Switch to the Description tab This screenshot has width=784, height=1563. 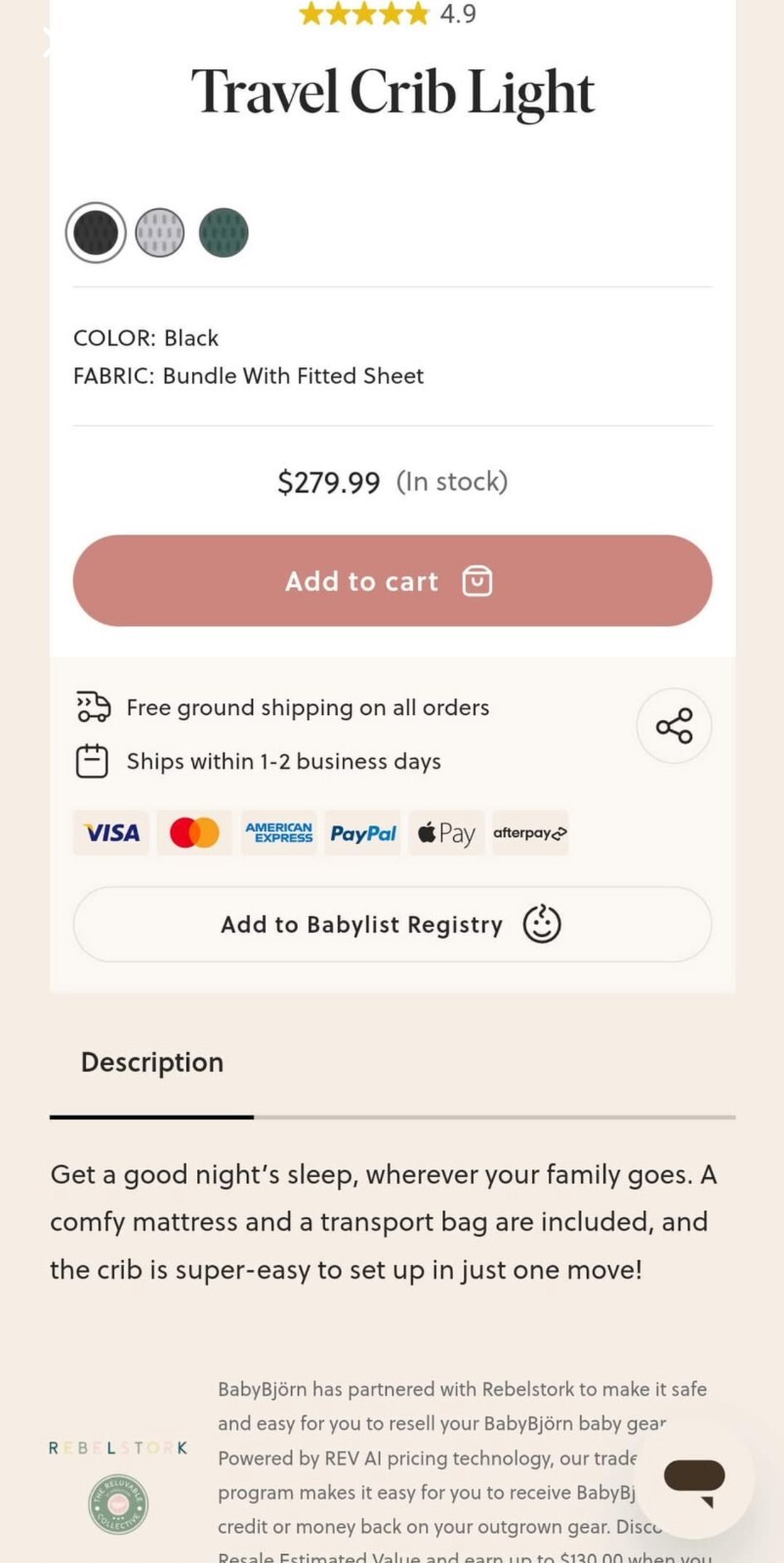point(152,1063)
